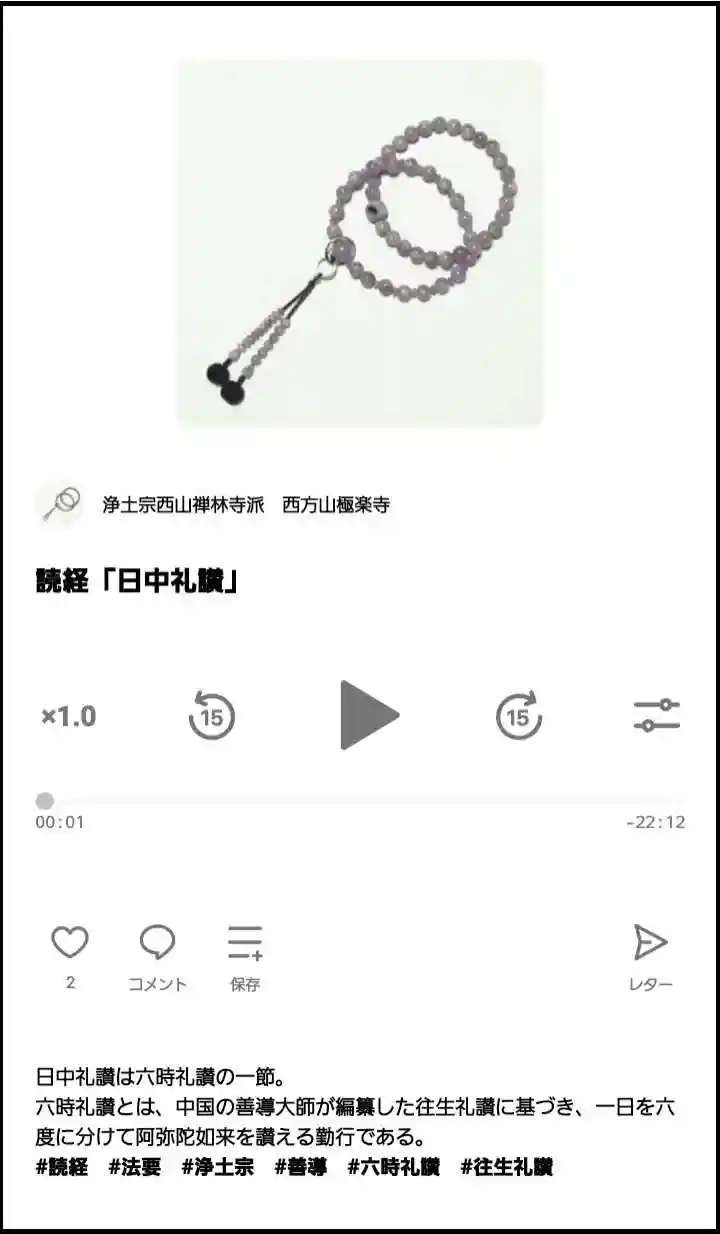This screenshot has width=720, height=1234.
Task: Open the #往生礼讃 hashtag
Action: [x=507, y=1167]
